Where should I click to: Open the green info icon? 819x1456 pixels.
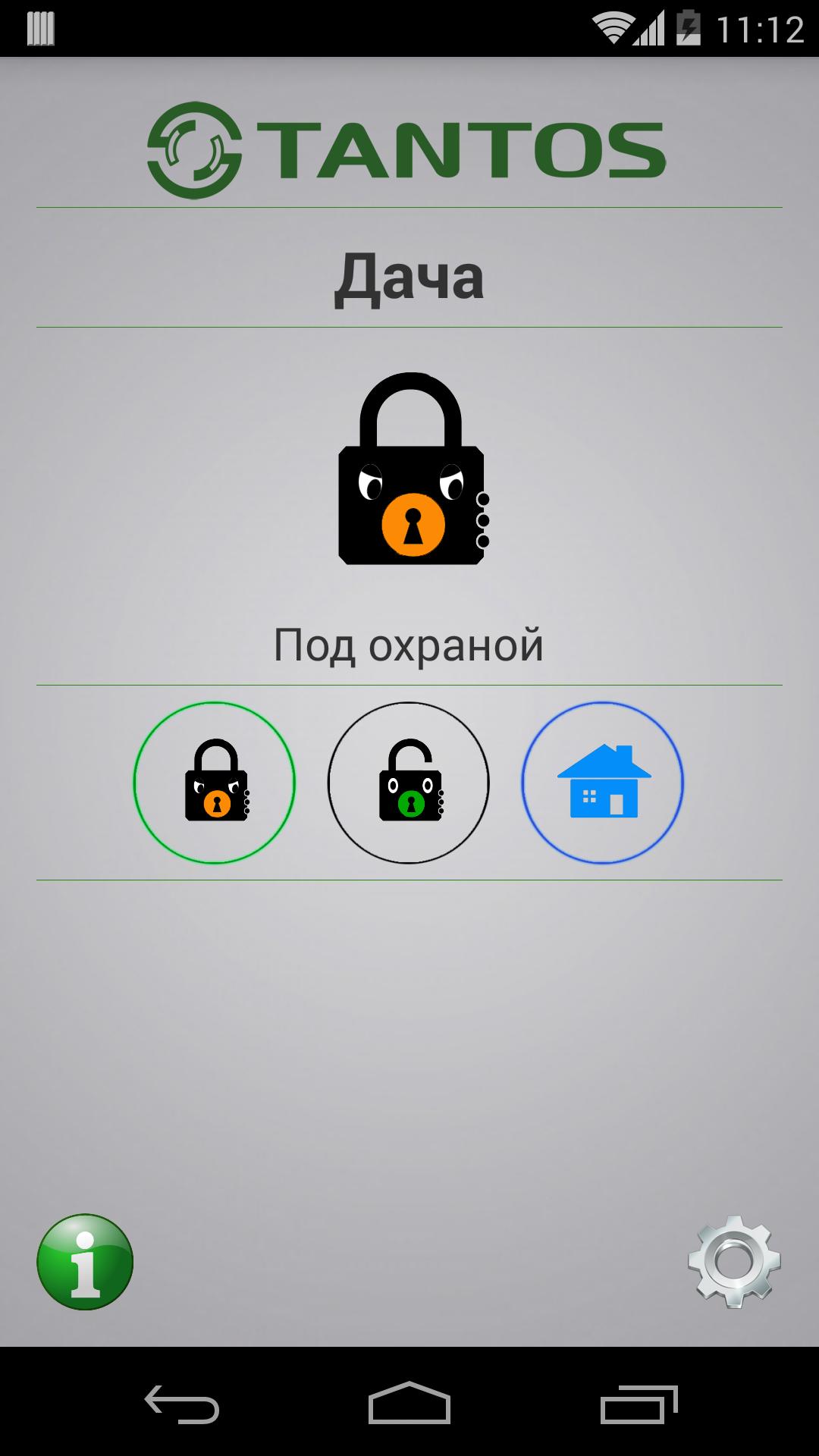[85, 1262]
